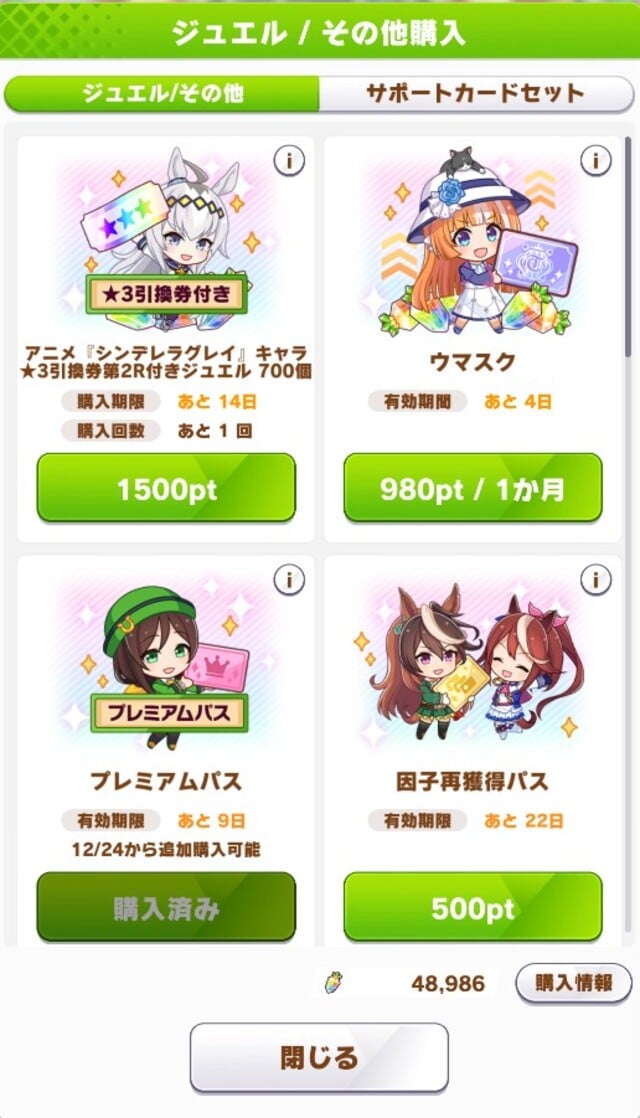Image resolution: width=640 pixels, height=1118 pixels.
Task: Buy the シンデレラグレイ jewel pack for 1500pt
Action: coord(166,488)
